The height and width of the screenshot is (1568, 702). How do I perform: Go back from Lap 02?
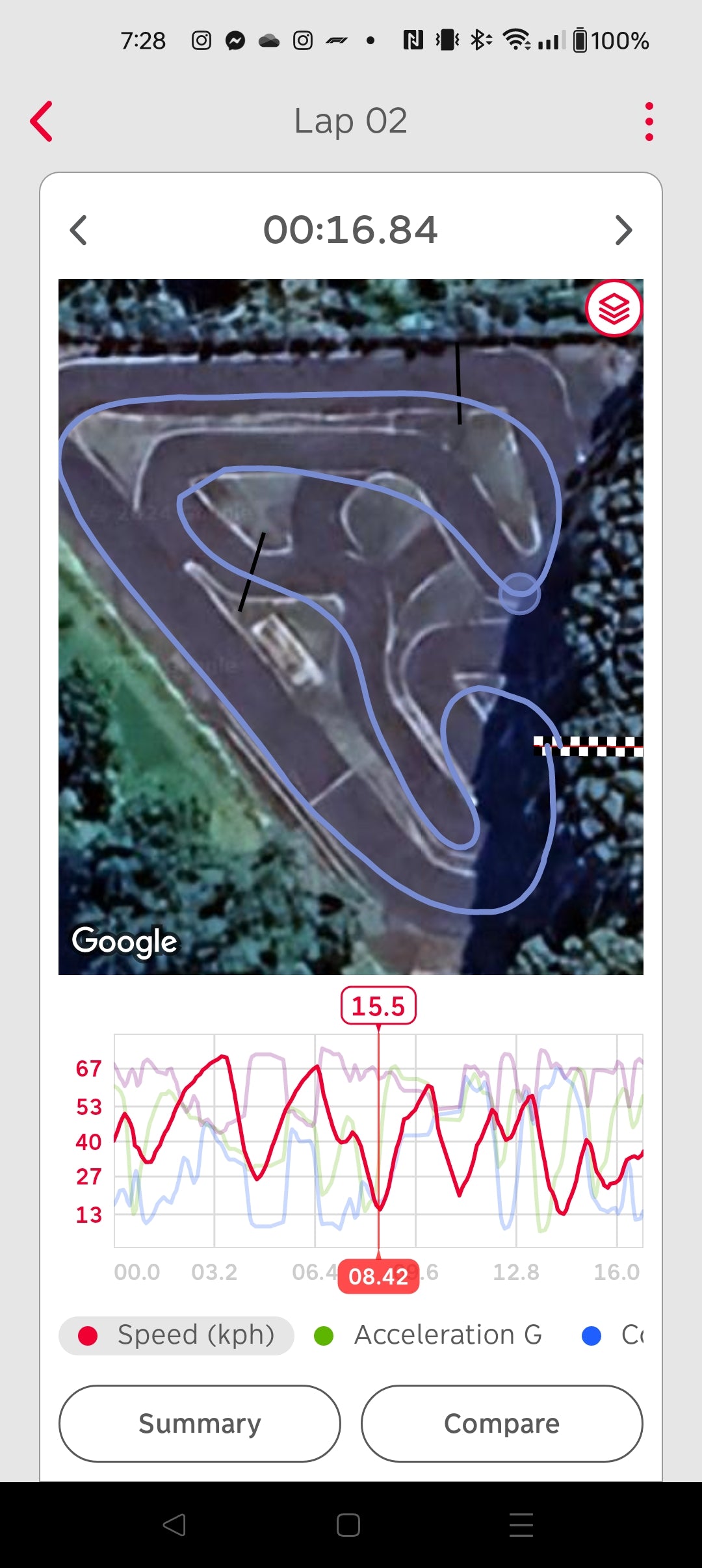[42, 122]
